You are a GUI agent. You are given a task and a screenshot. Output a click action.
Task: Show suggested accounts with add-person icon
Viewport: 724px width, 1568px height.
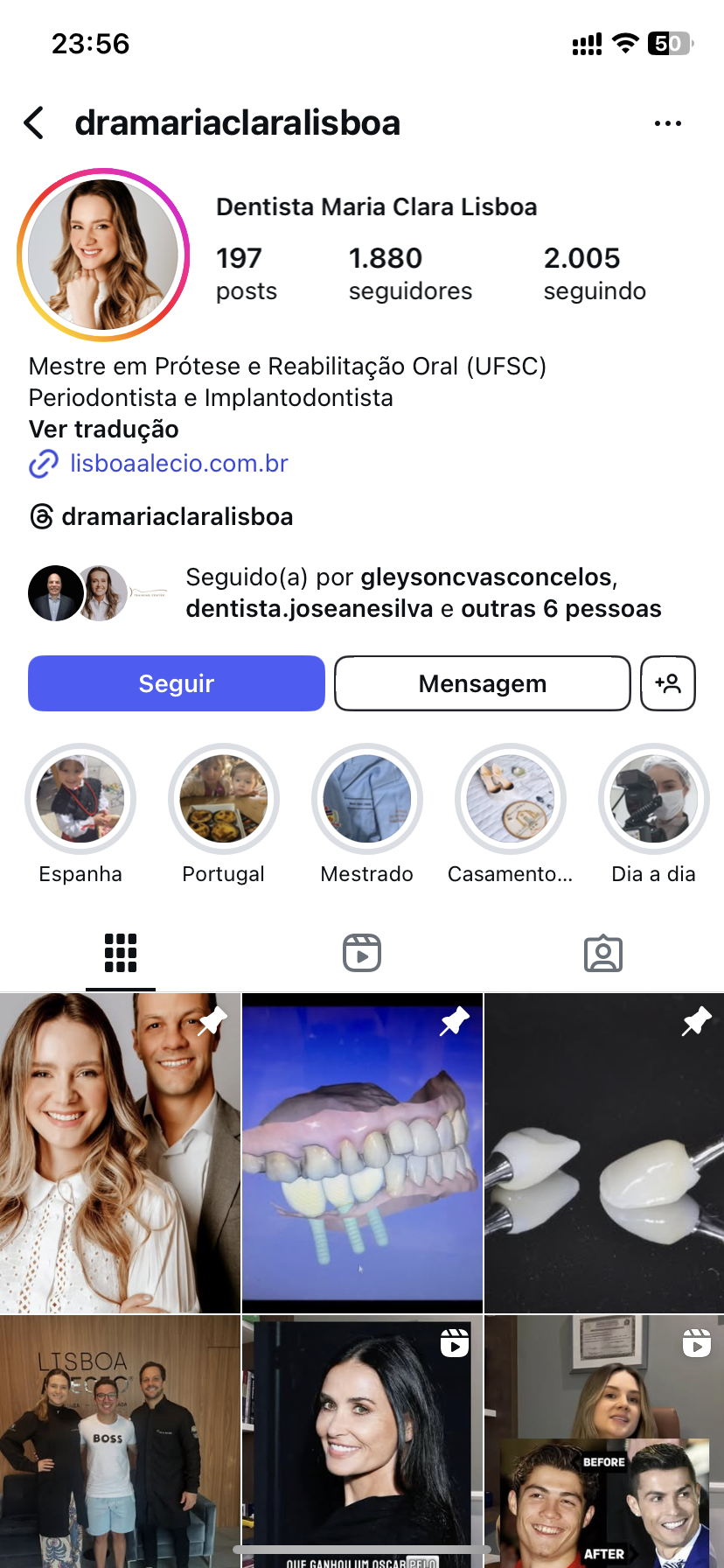pos(668,683)
